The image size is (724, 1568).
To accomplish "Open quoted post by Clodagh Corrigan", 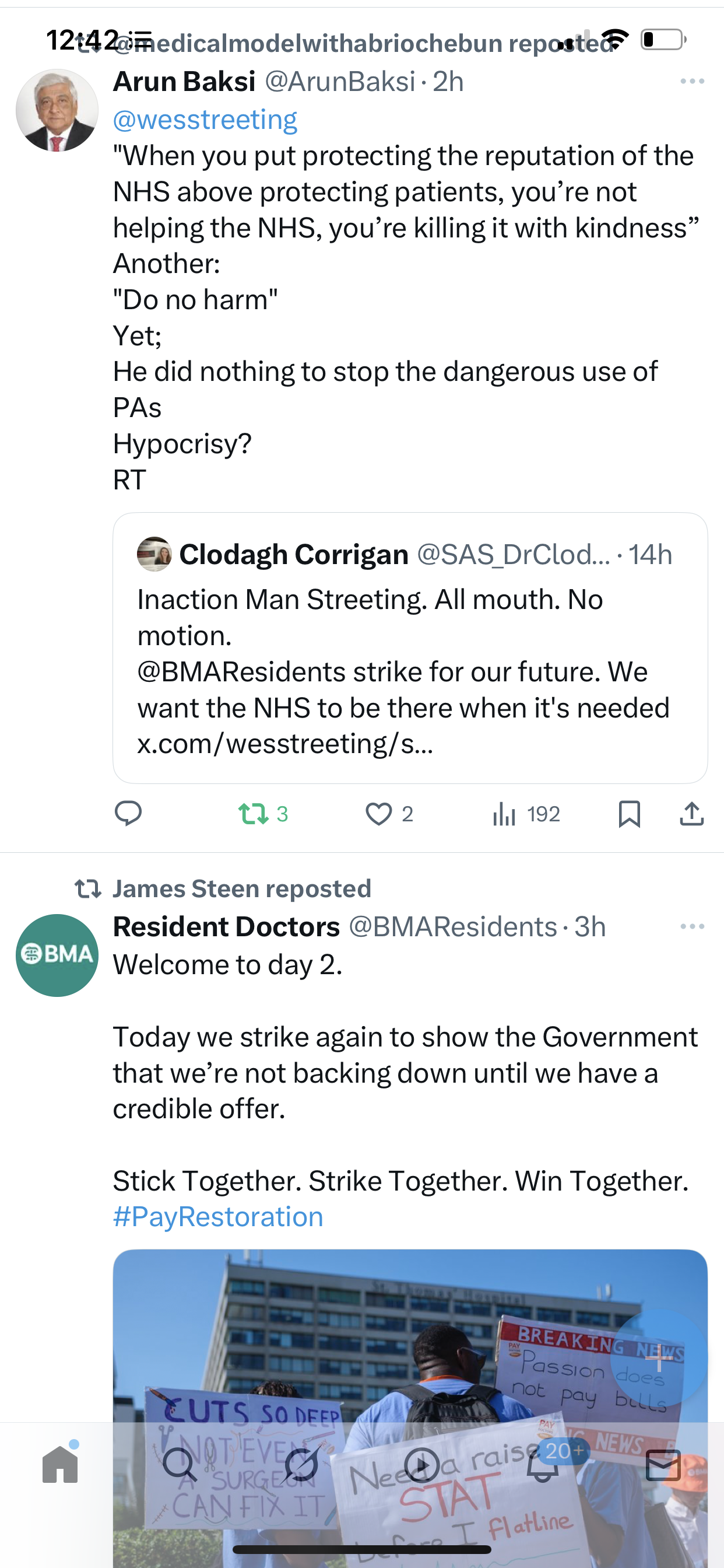I will tap(410, 647).
